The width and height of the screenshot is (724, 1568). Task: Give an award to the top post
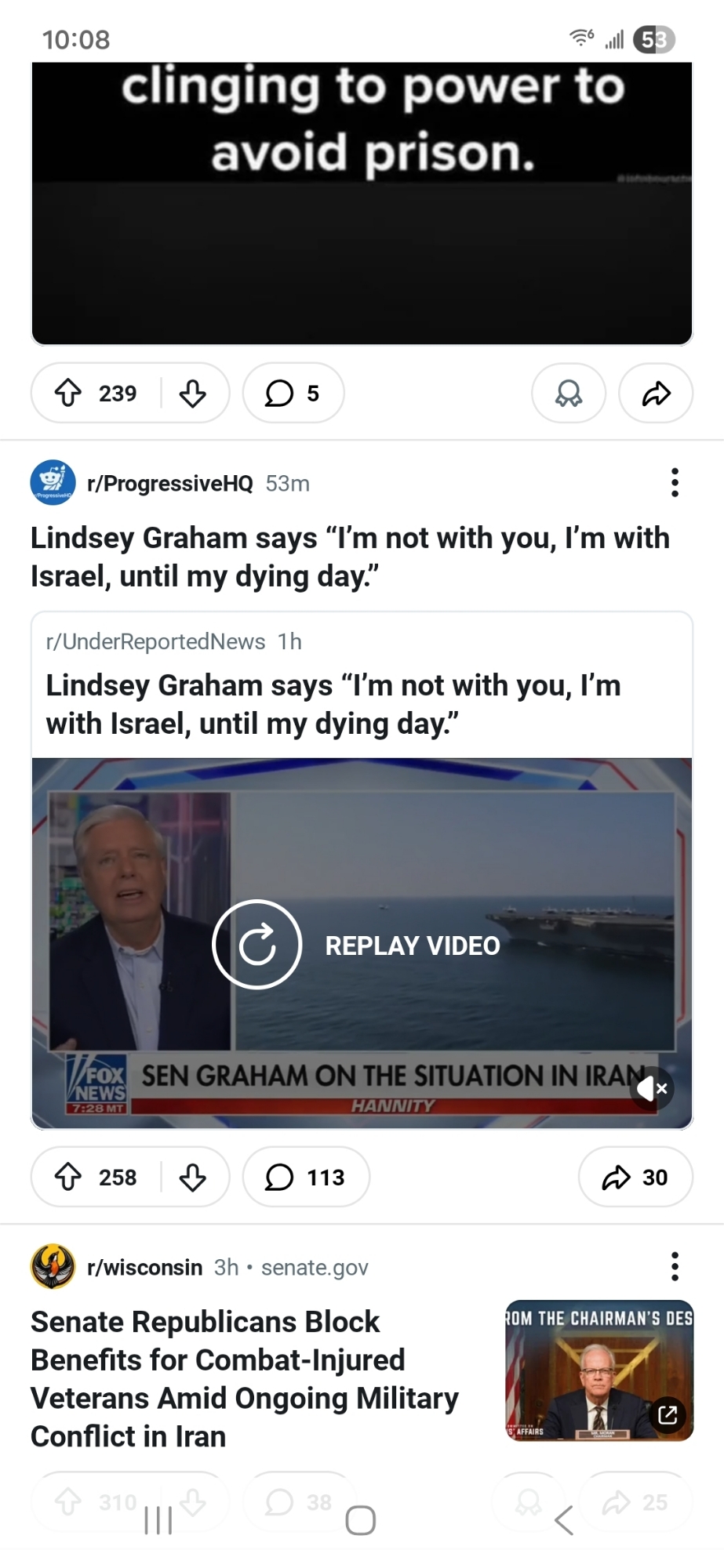(x=569, y=393)
